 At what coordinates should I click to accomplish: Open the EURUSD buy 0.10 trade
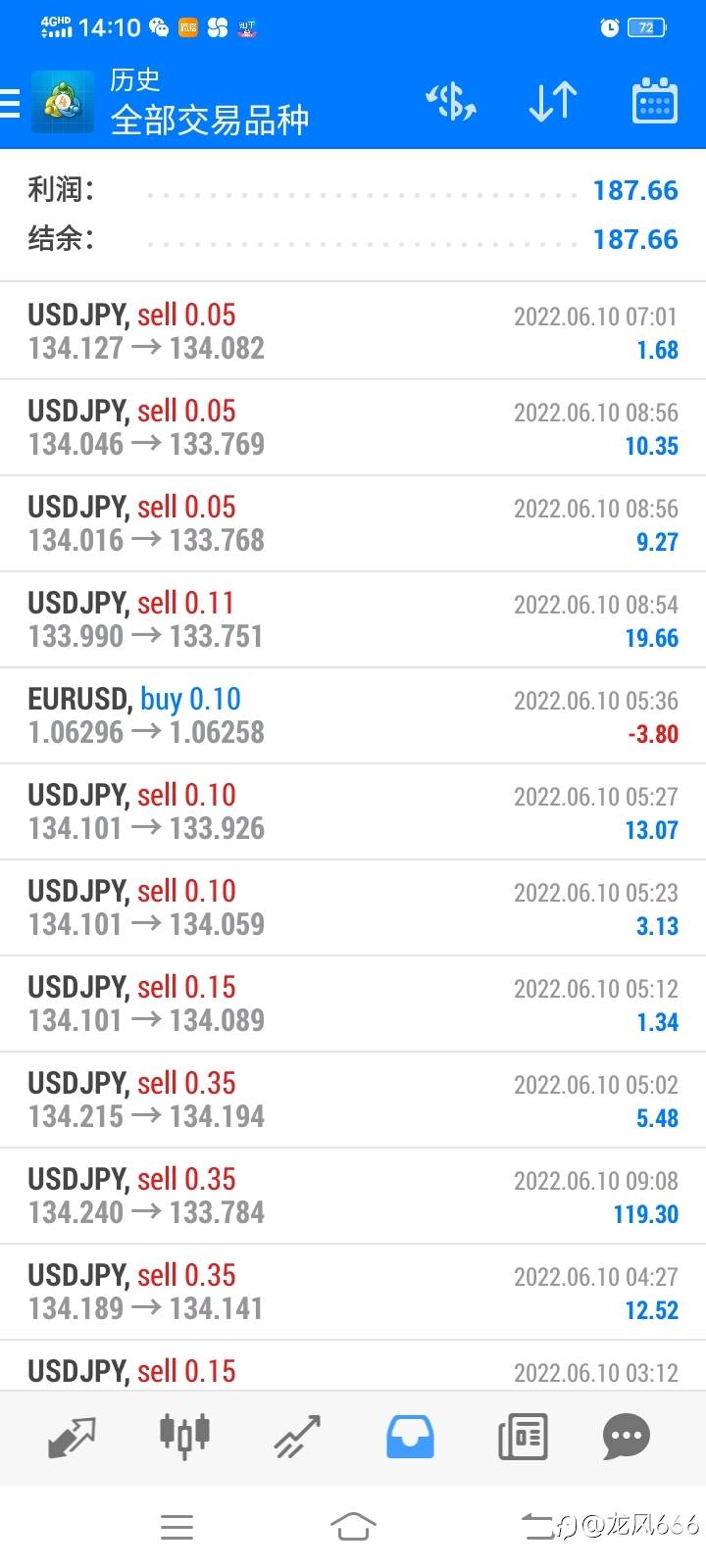click(x=353, y=715)
